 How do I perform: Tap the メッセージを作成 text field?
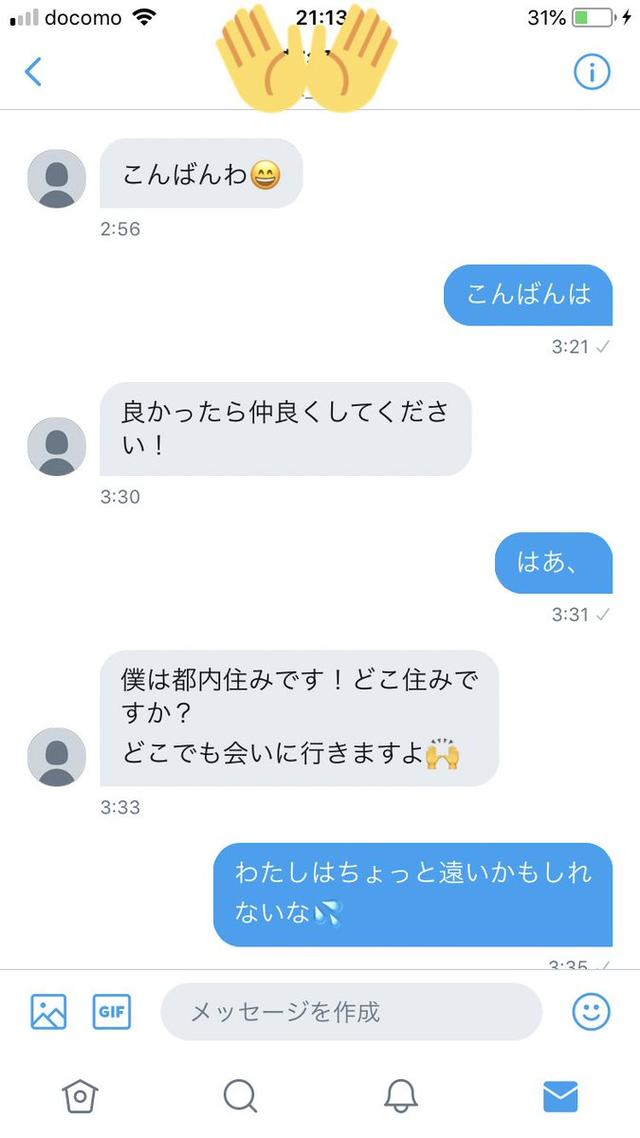[x=350, y=1012]
